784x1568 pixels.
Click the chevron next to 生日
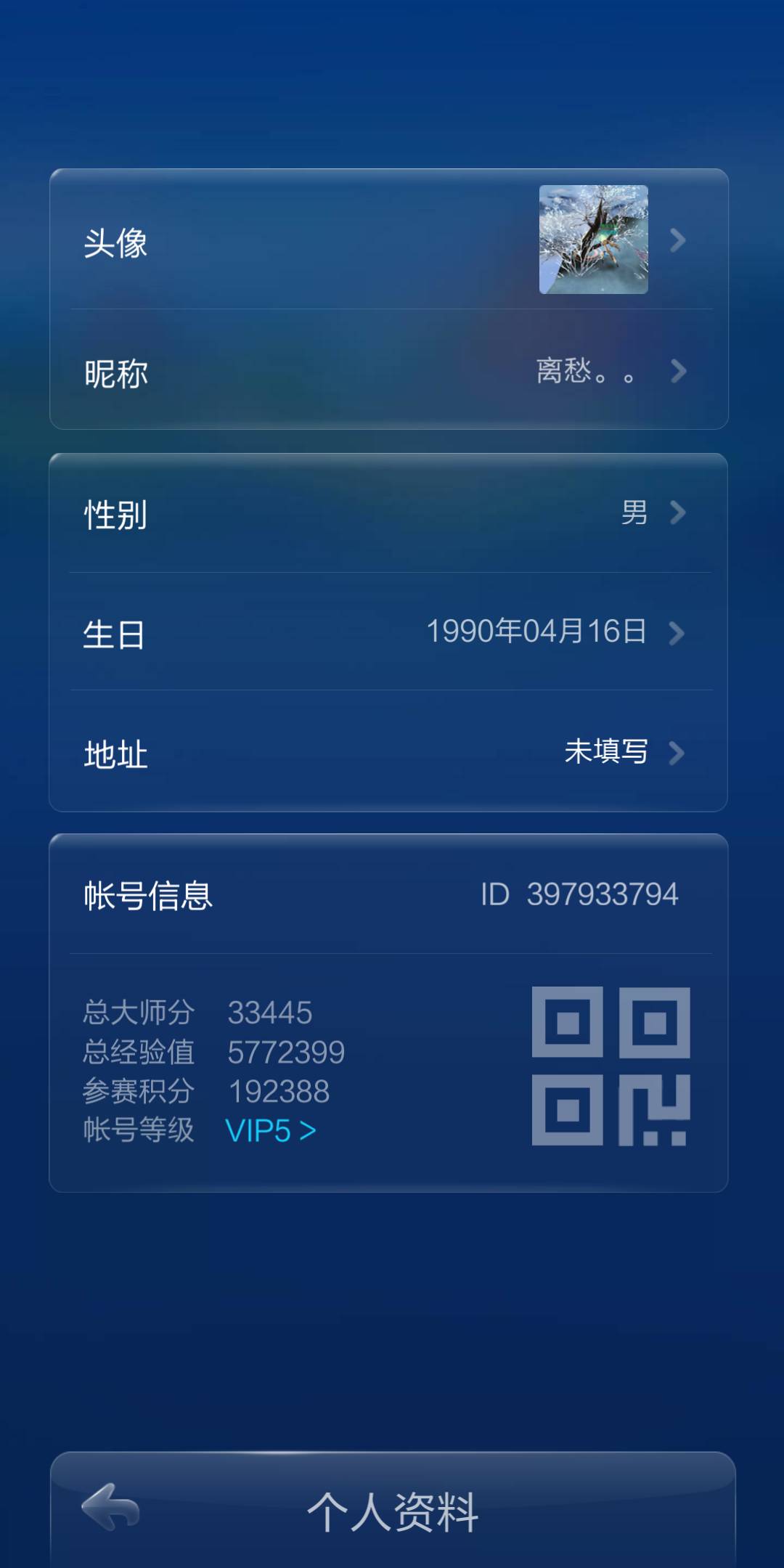[x=677, y=633]
